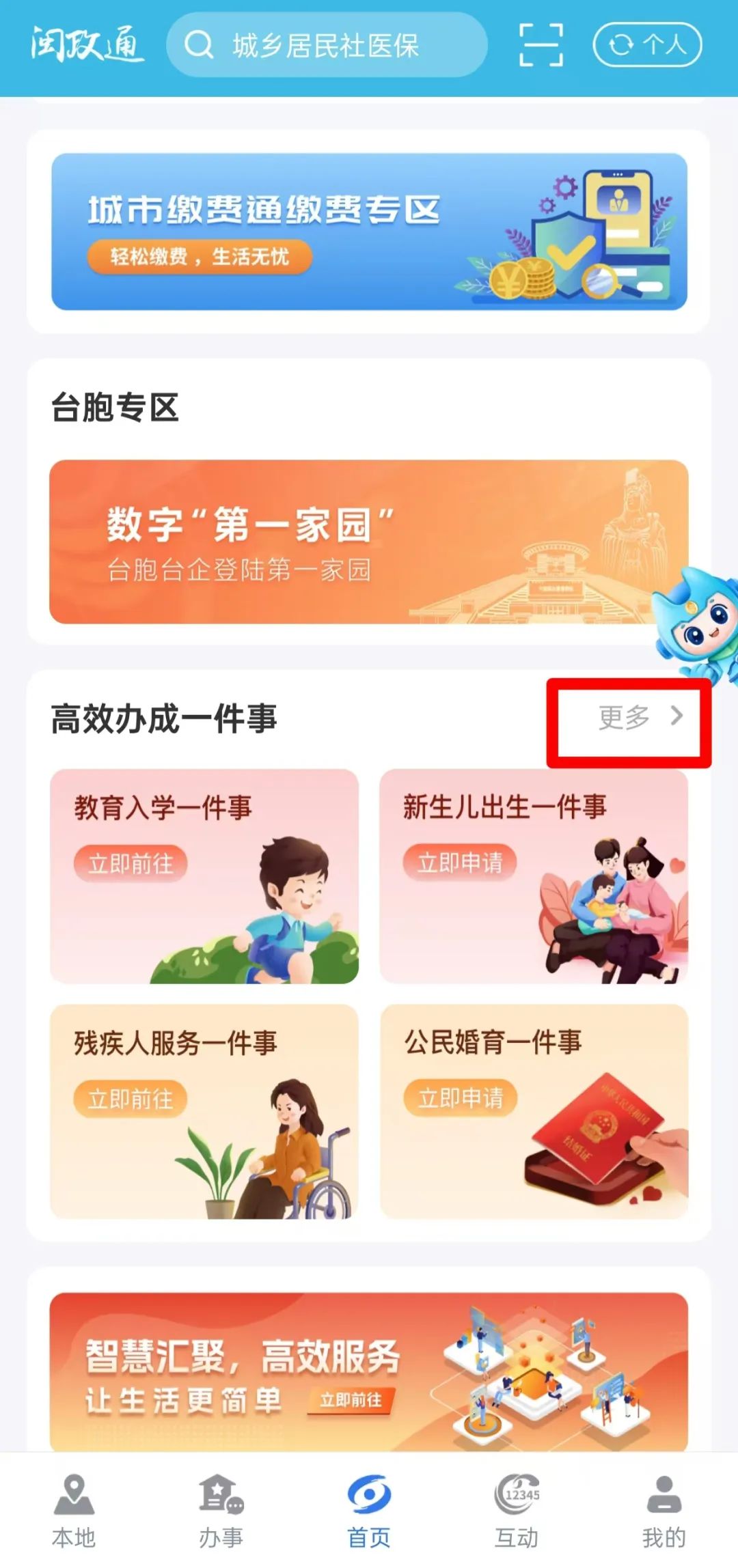
Task: Open the 我的 tab
Action: [x=664, y=1511]
